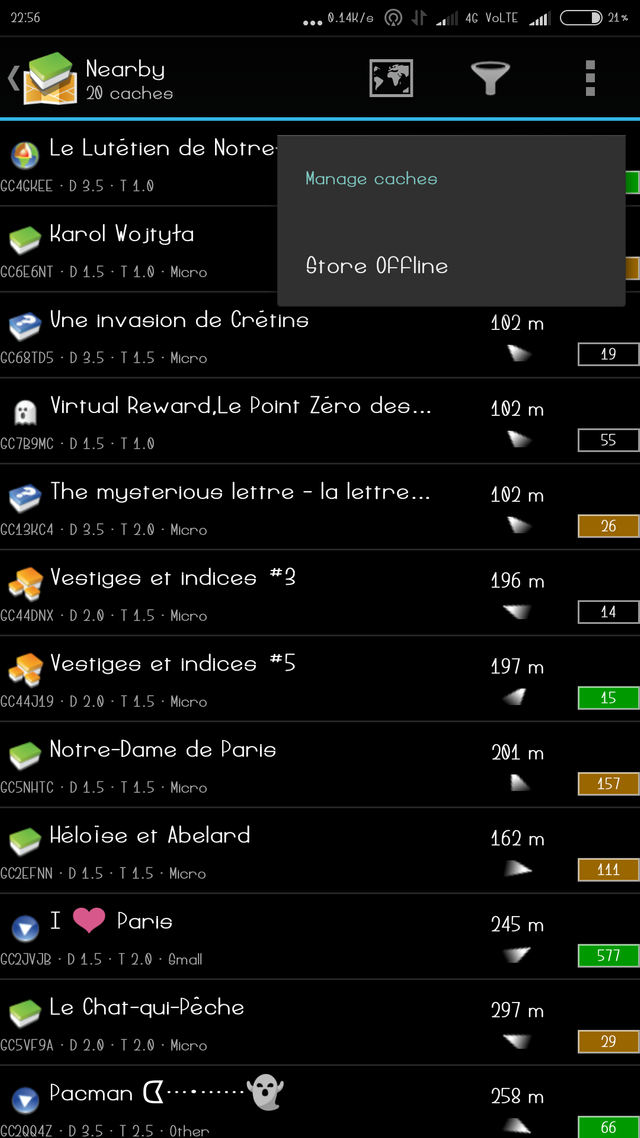Screen dimensions: 640x1138
Task: Open the I ♥ Paris cache
Action: click(320, 937)
